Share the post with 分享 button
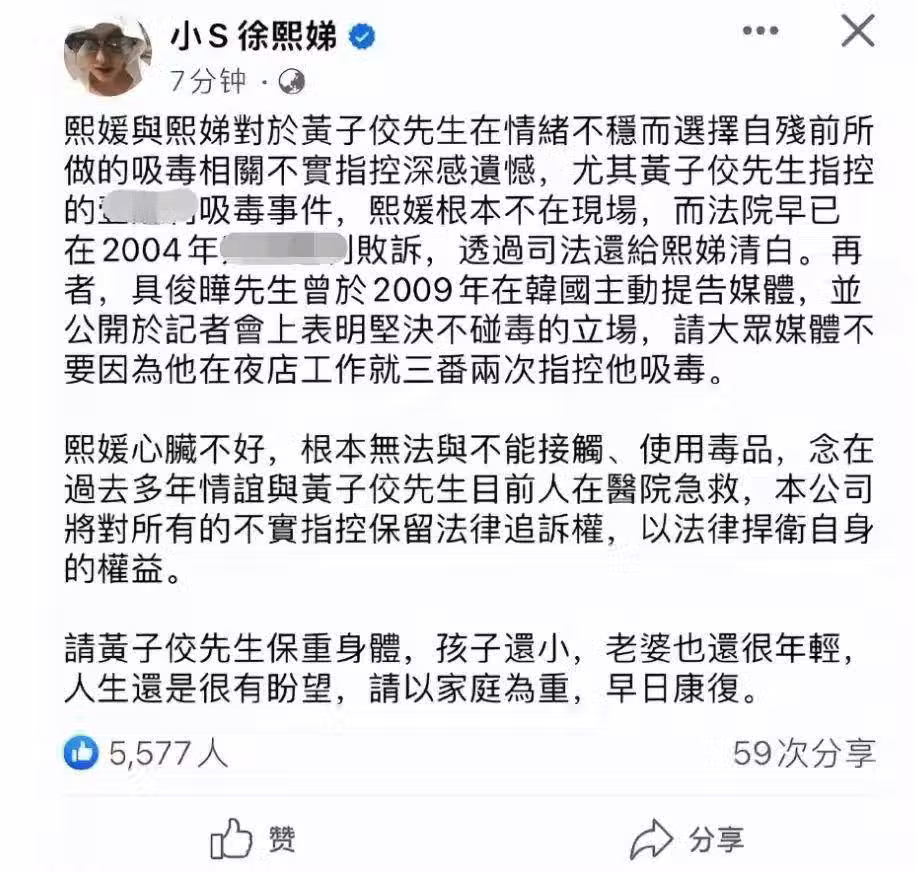Screen dimensions: 916x872 688,839
